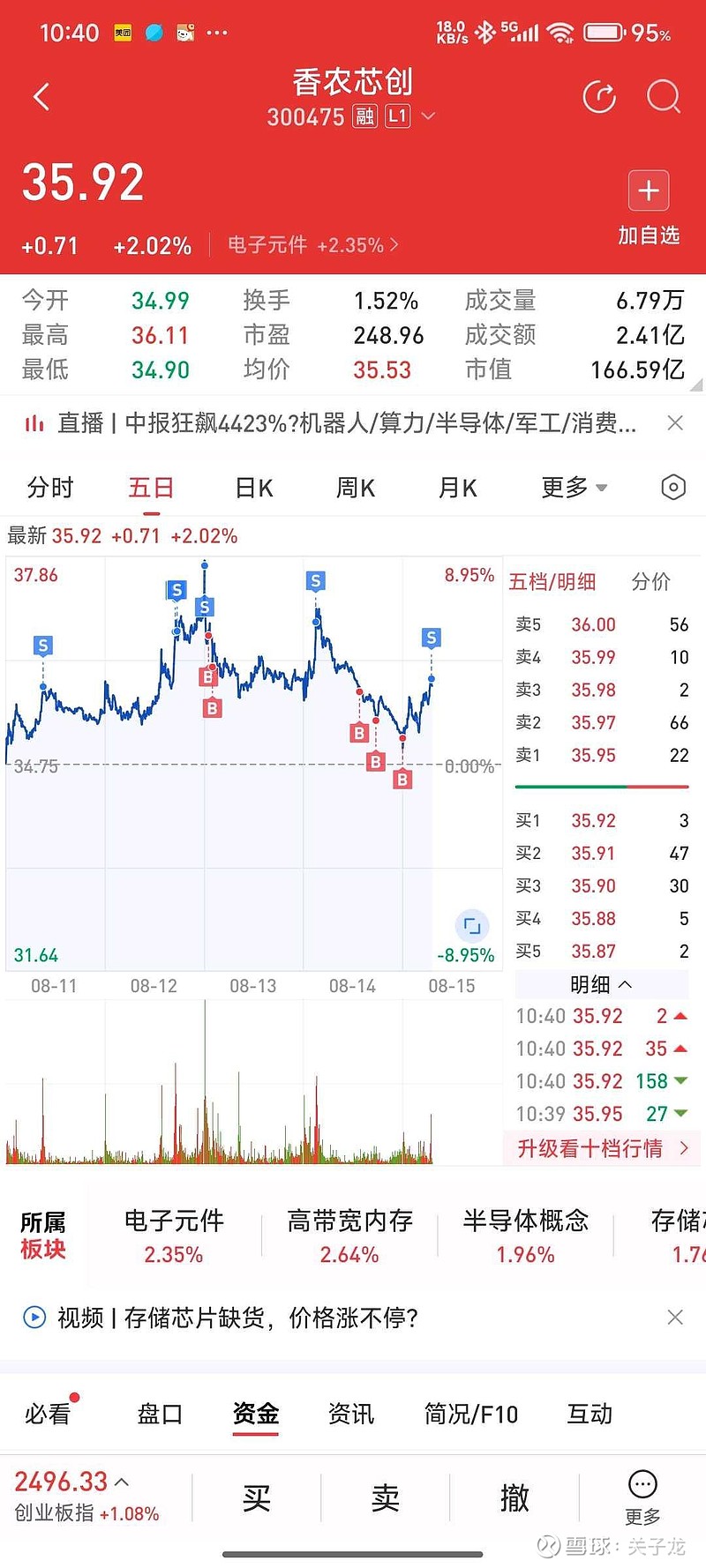The width and height of the screenshot is (706, 1568).
Task: Switch to the 月K chart tab
Action: (x=458, y=488)
